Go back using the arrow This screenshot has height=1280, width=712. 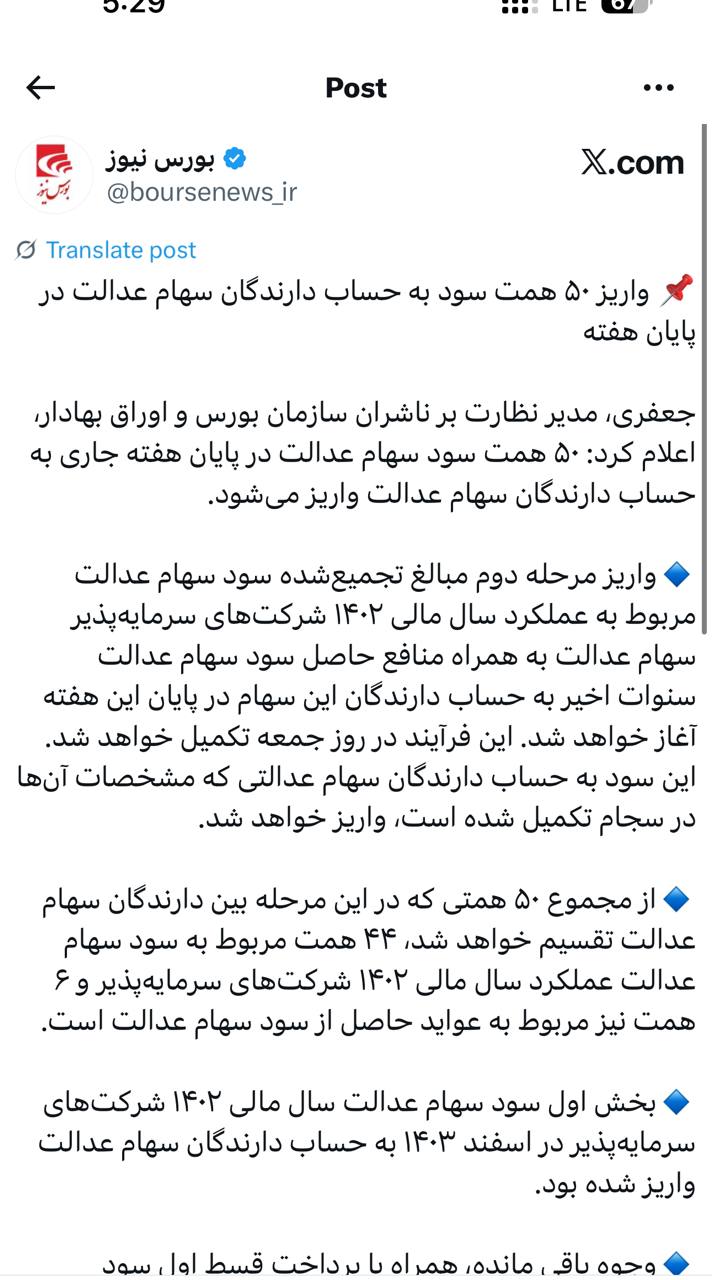40,88
